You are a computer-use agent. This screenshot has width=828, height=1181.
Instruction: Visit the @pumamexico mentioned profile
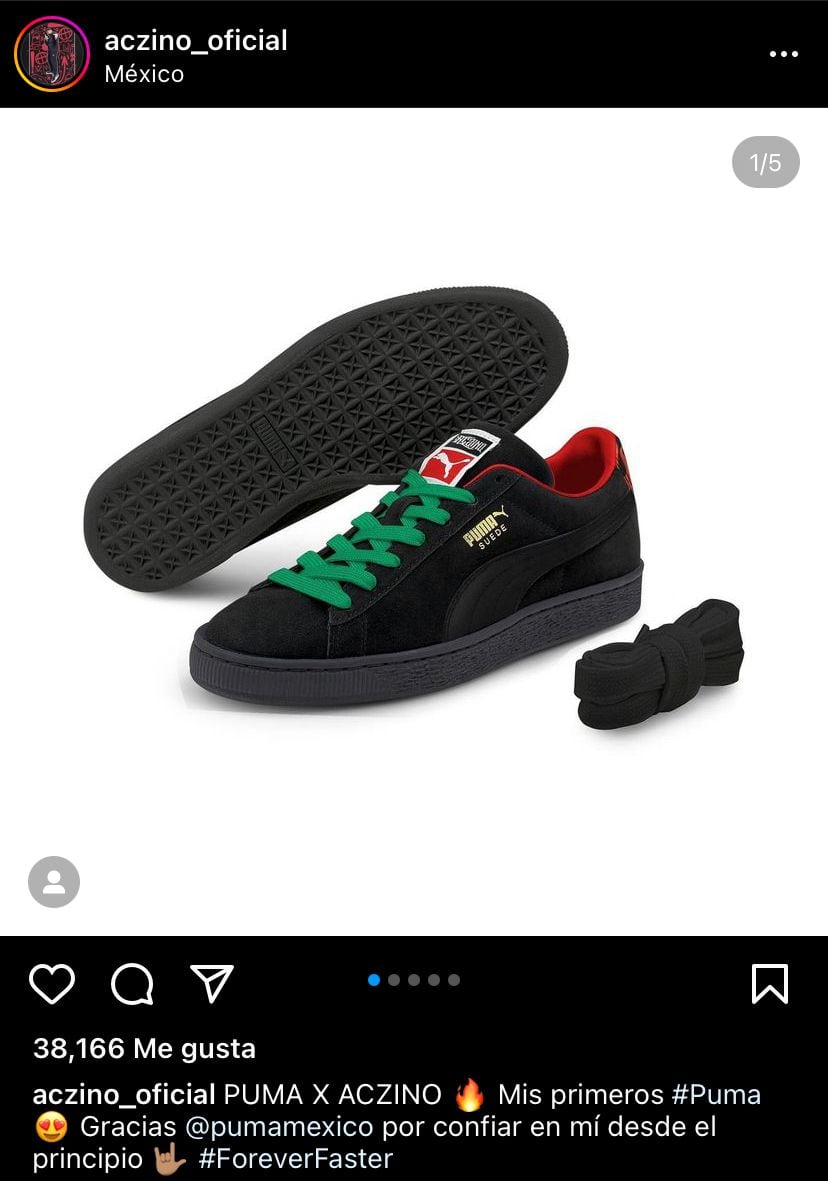pos(280,1127)
